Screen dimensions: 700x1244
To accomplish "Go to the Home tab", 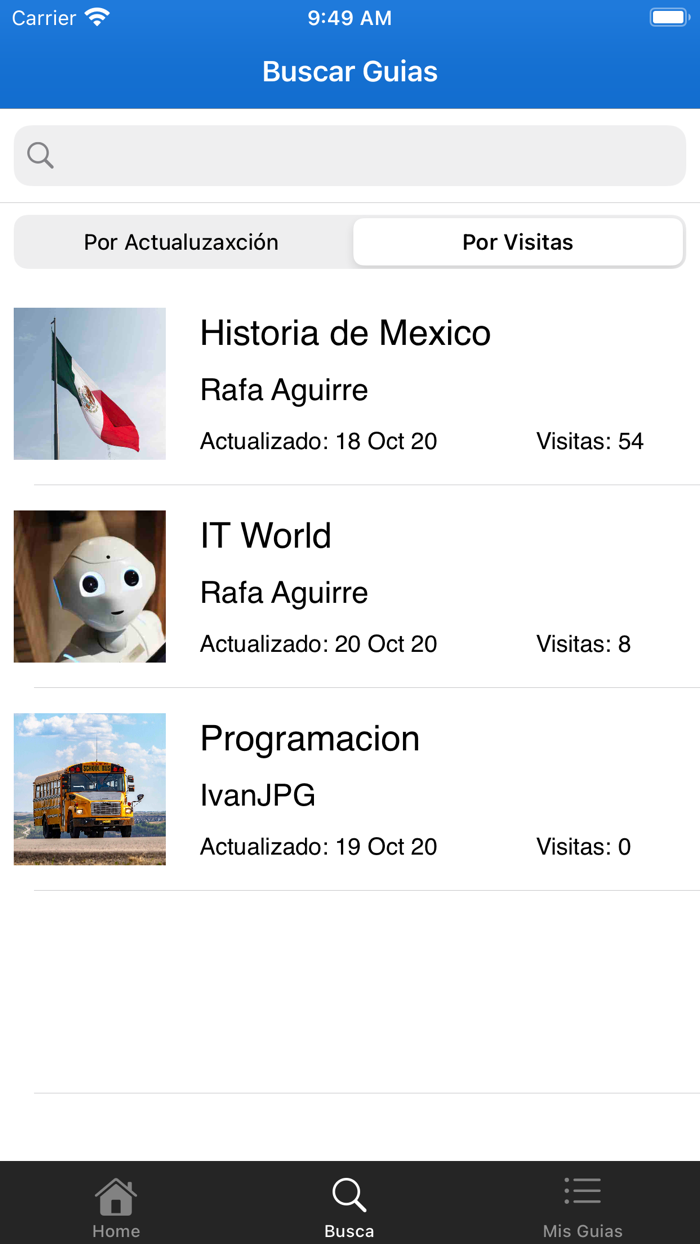I will click(x=116, y=1207).
